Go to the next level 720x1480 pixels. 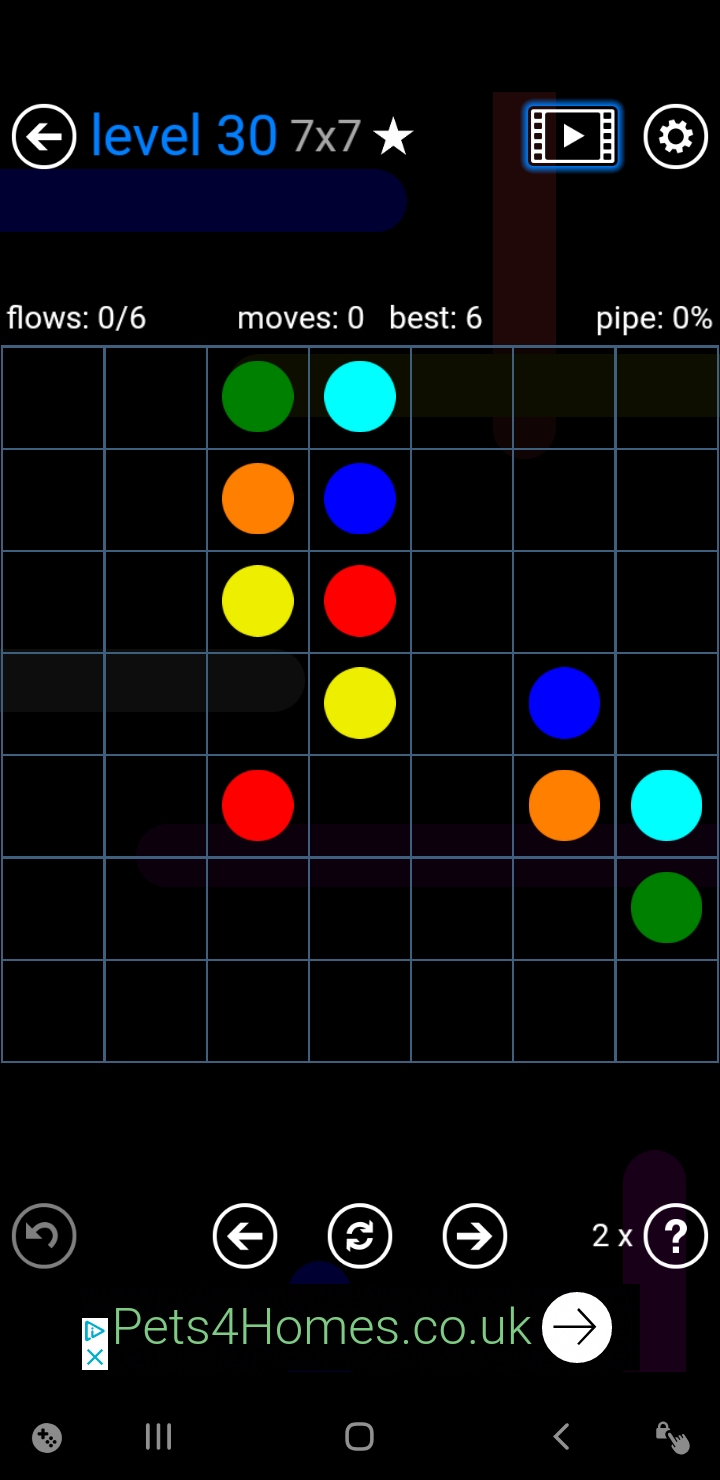[475, 1236]
